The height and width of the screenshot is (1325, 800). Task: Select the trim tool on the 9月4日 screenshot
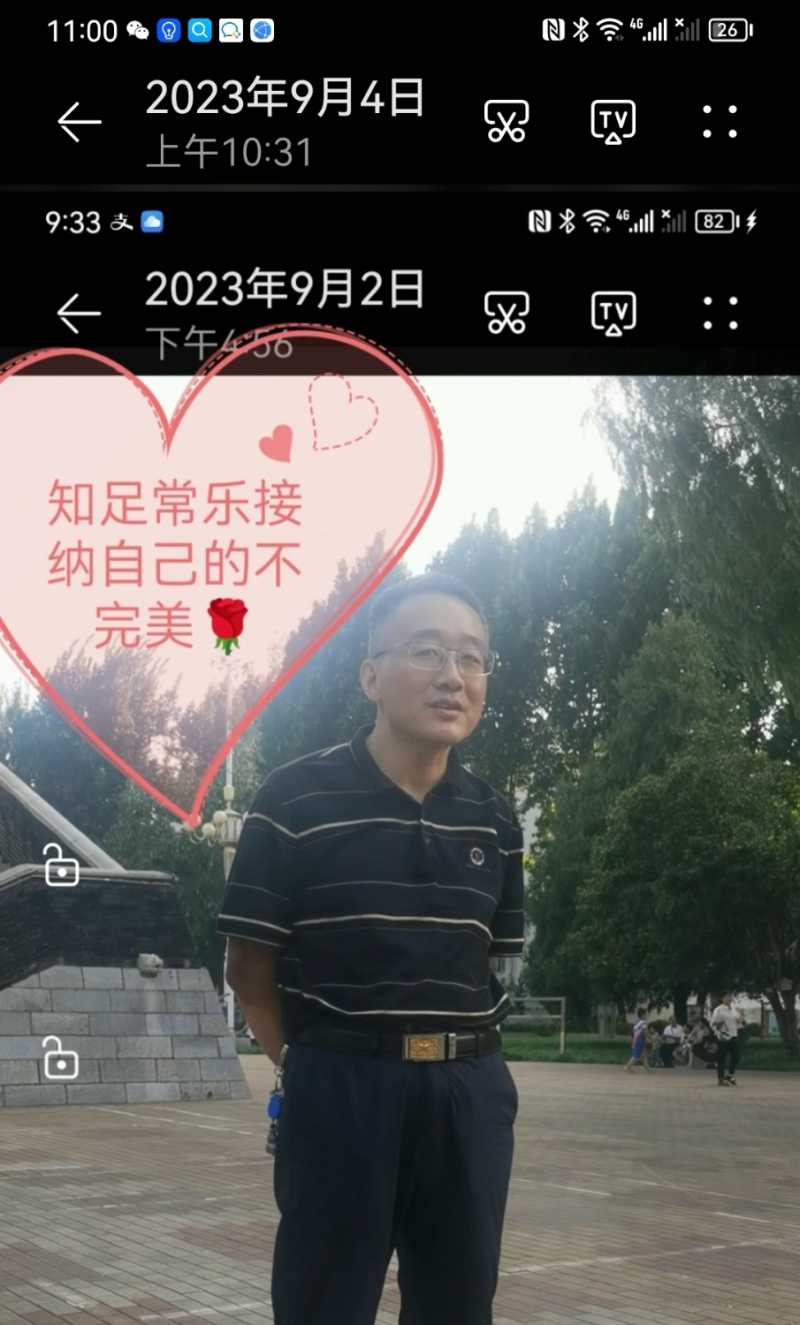(x=506, y=119)
